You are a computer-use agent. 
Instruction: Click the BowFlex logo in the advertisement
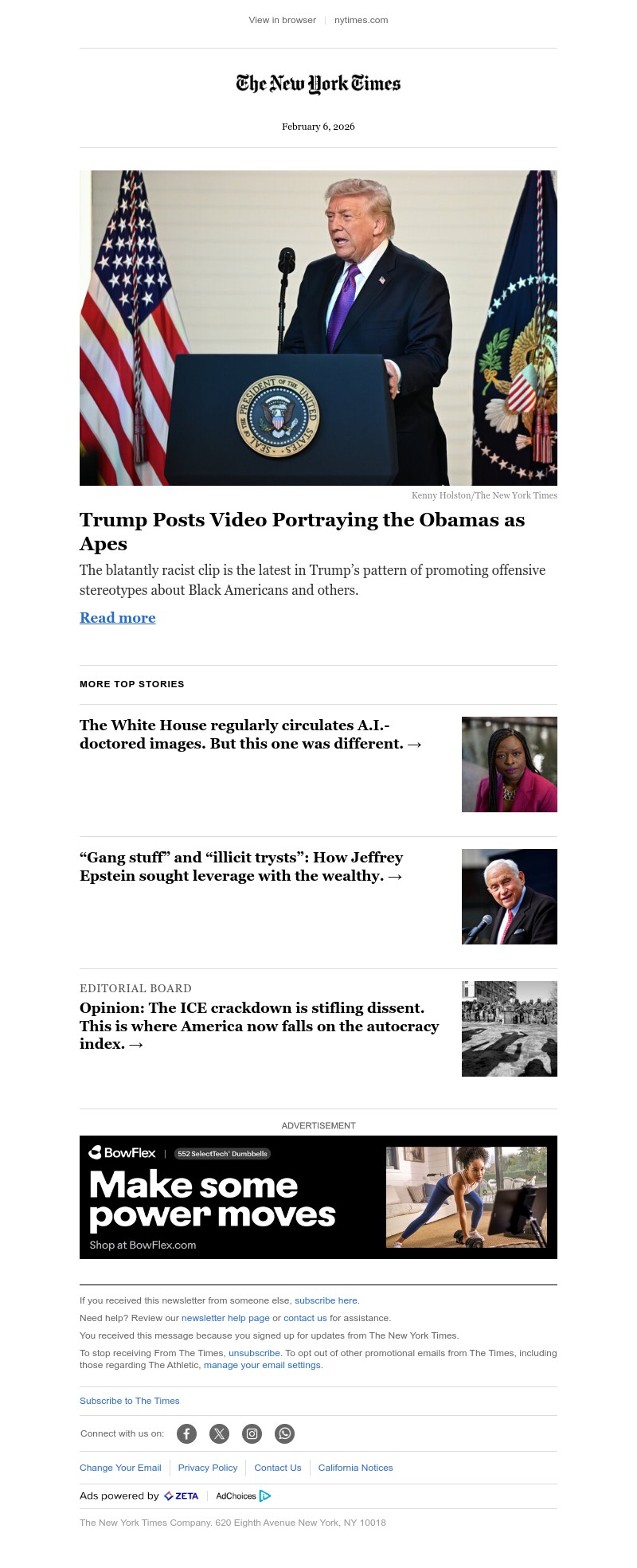121,1153
